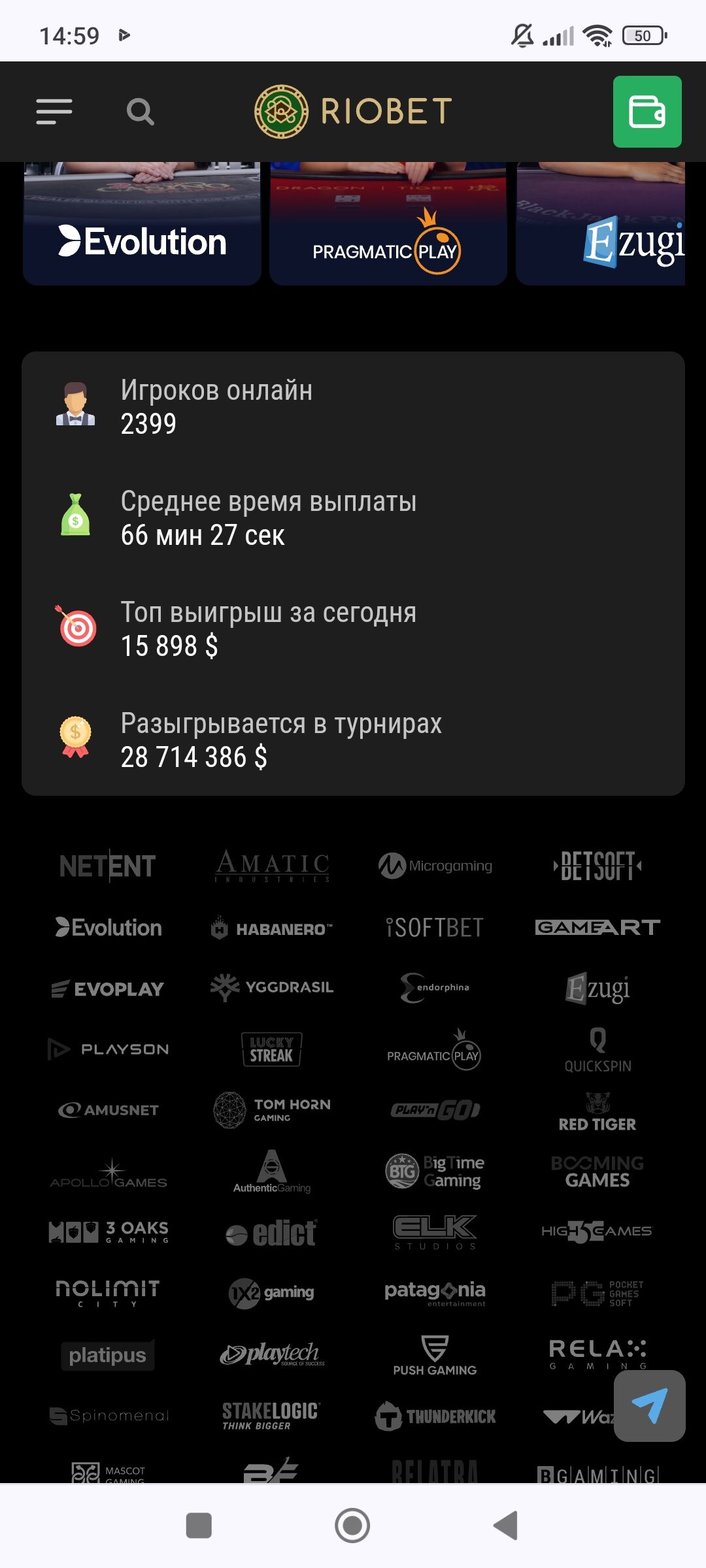Open the Betsoft provider games

597,866
